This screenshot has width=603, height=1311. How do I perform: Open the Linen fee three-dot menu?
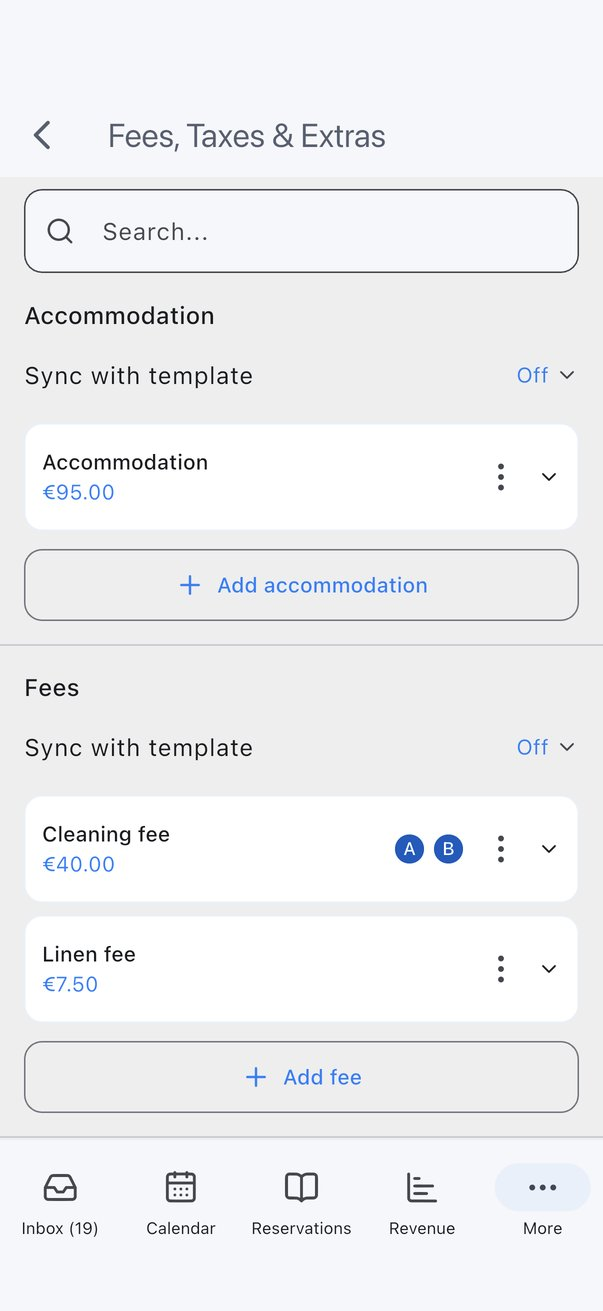click(x=501, y=969)
